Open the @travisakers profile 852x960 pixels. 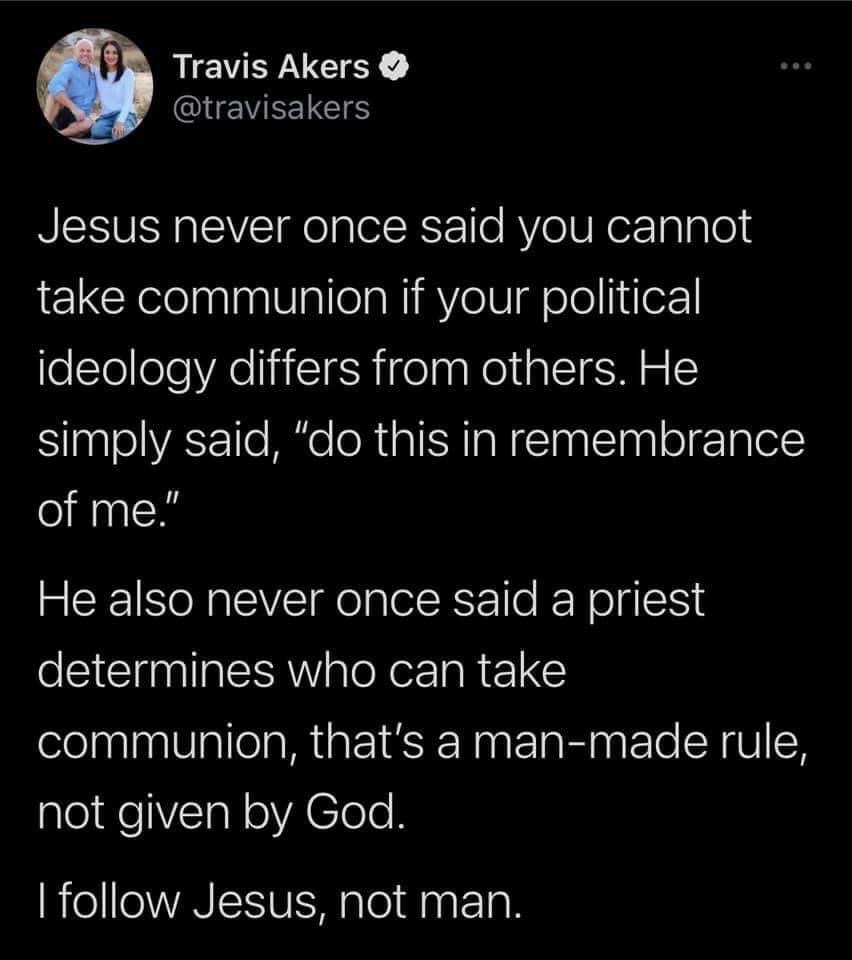[x=271, y=107]
